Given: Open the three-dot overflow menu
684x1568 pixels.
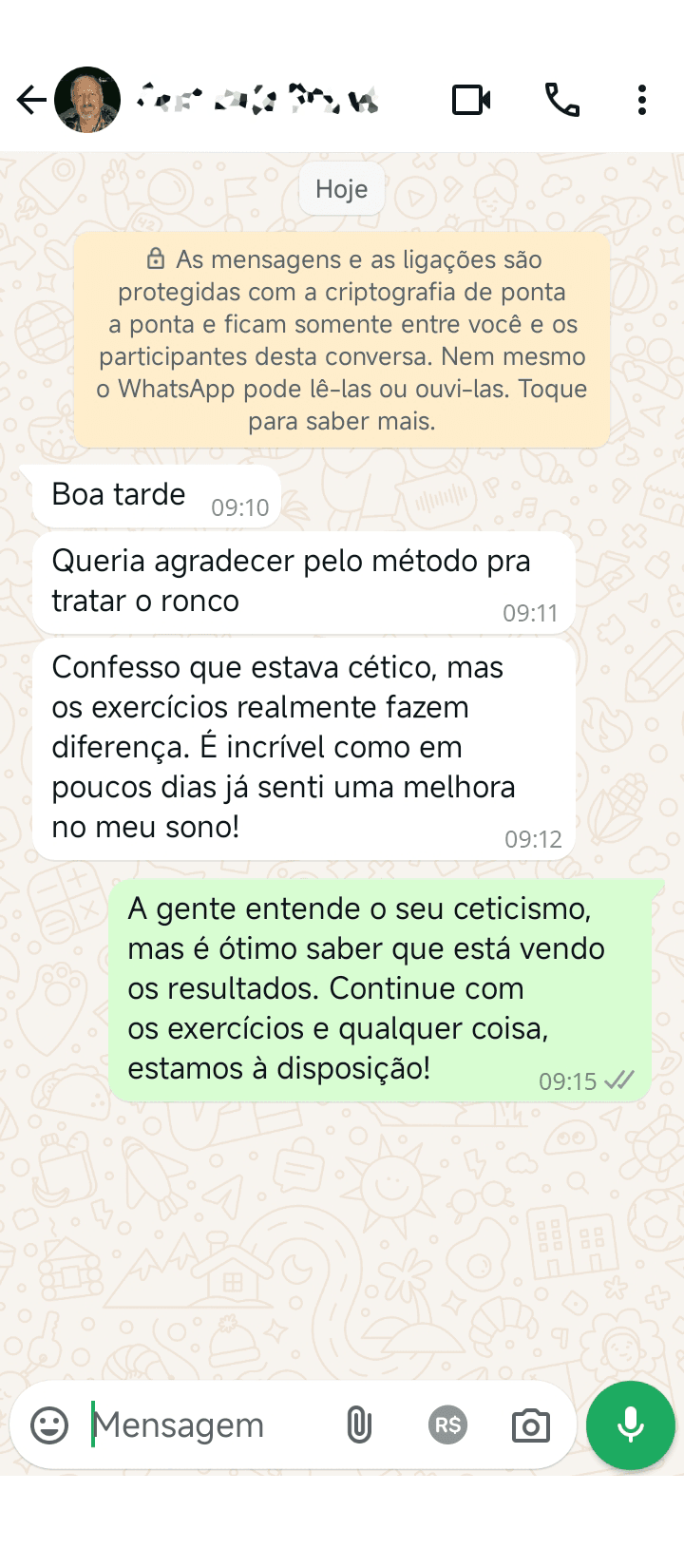Looking at the screenshot, I should (x=642, y=100).
